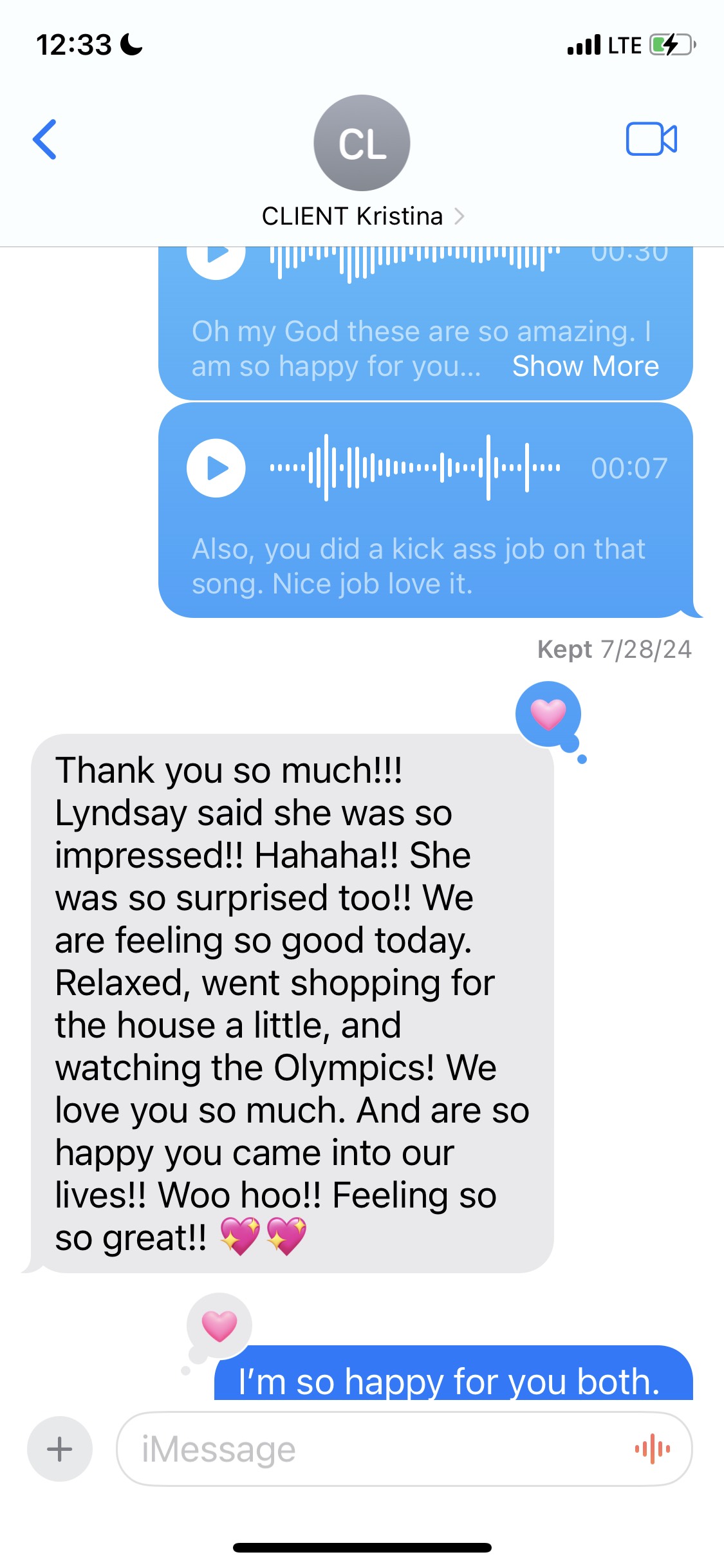Record an audio message
This screenshot has height=1568, width=724.
pyautogui.click(x=652, y=1449)
